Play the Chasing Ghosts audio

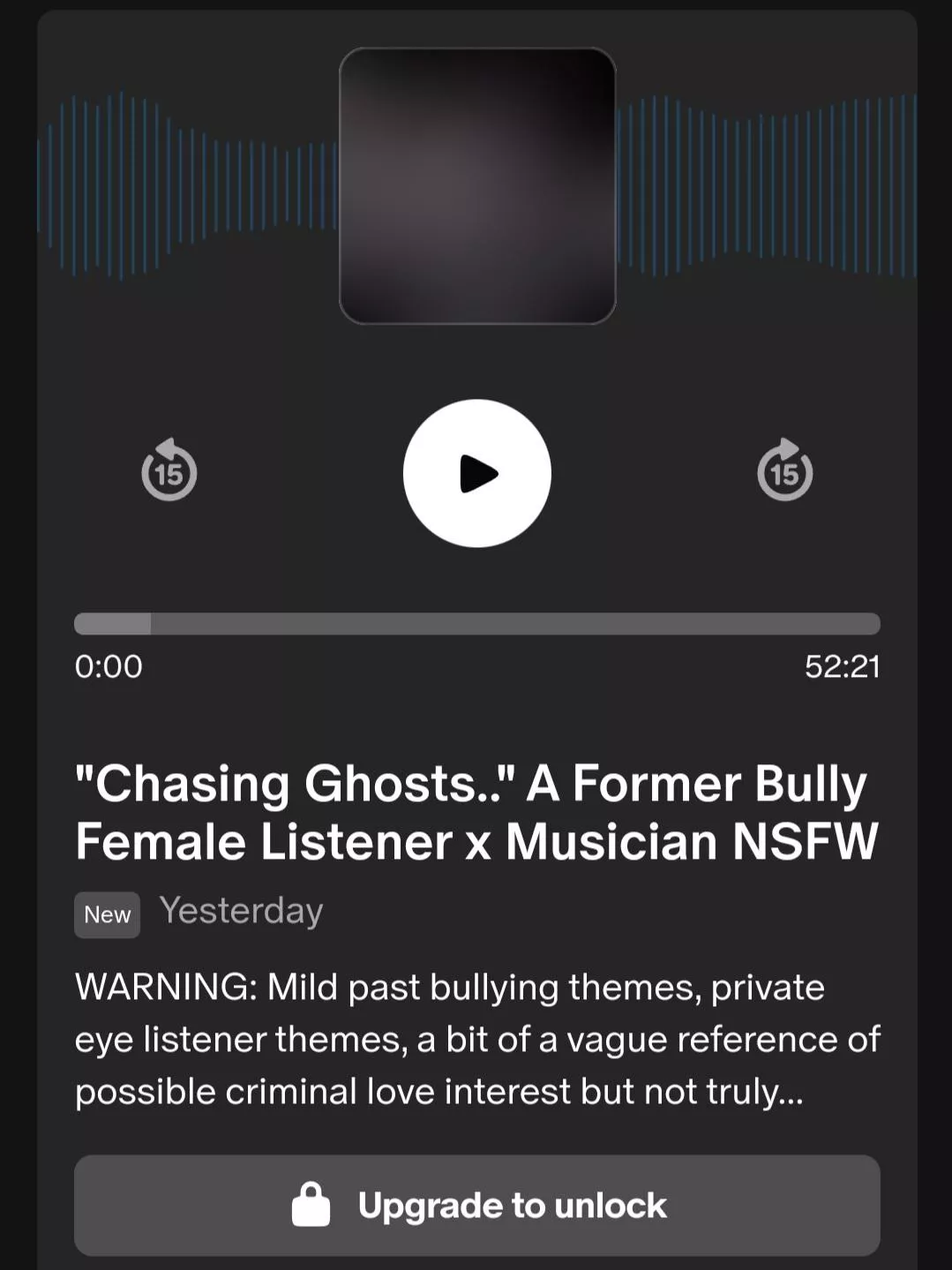click(476, 473)
